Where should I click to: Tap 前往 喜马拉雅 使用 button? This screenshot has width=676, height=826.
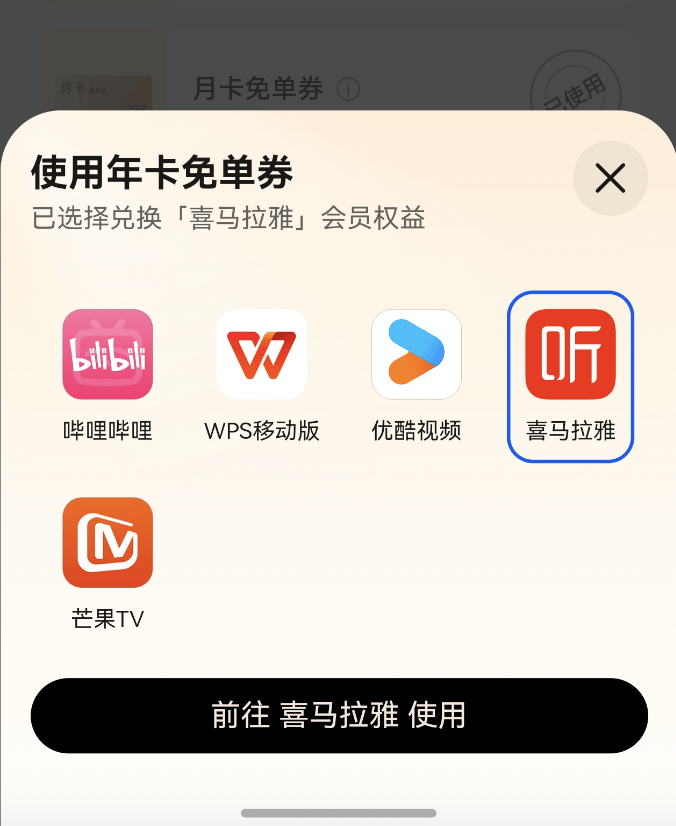tap(339, 715)
